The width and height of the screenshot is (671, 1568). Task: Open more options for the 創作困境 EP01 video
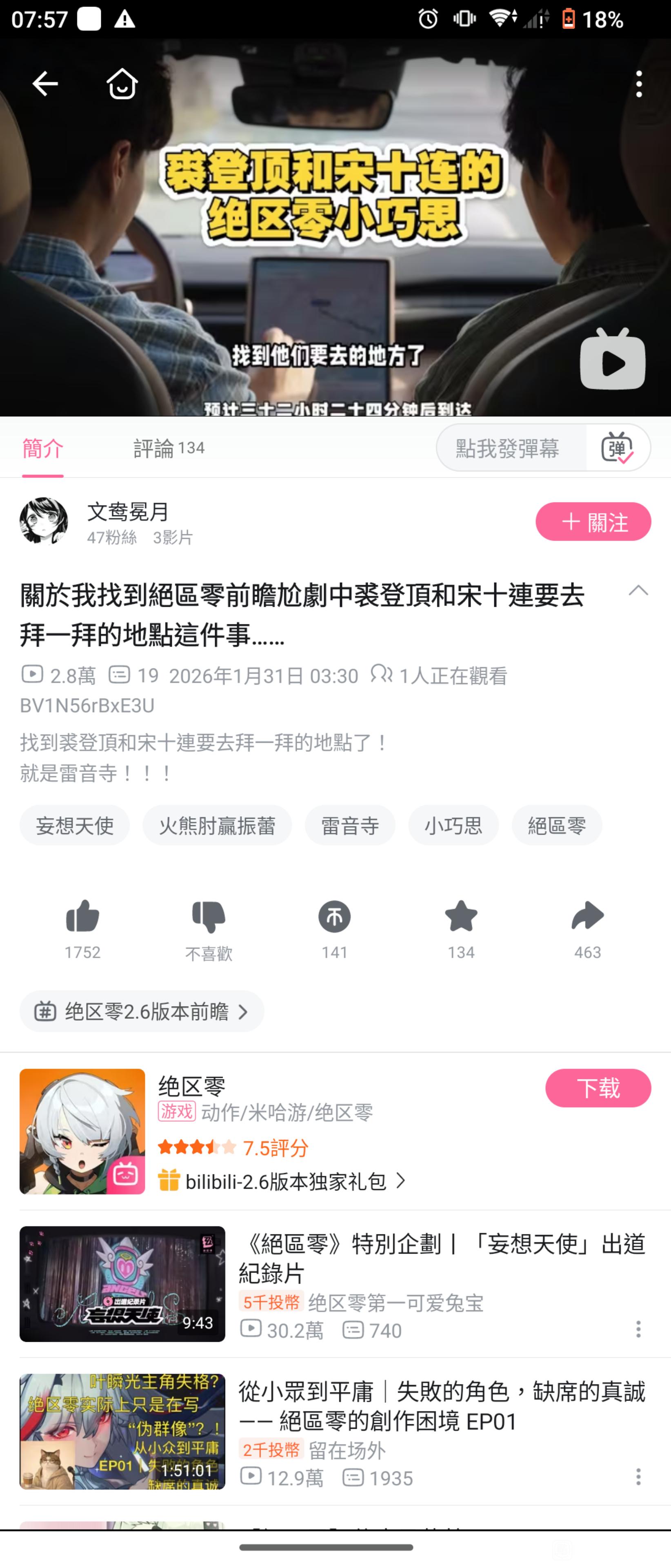click(x=638, y=1476)
